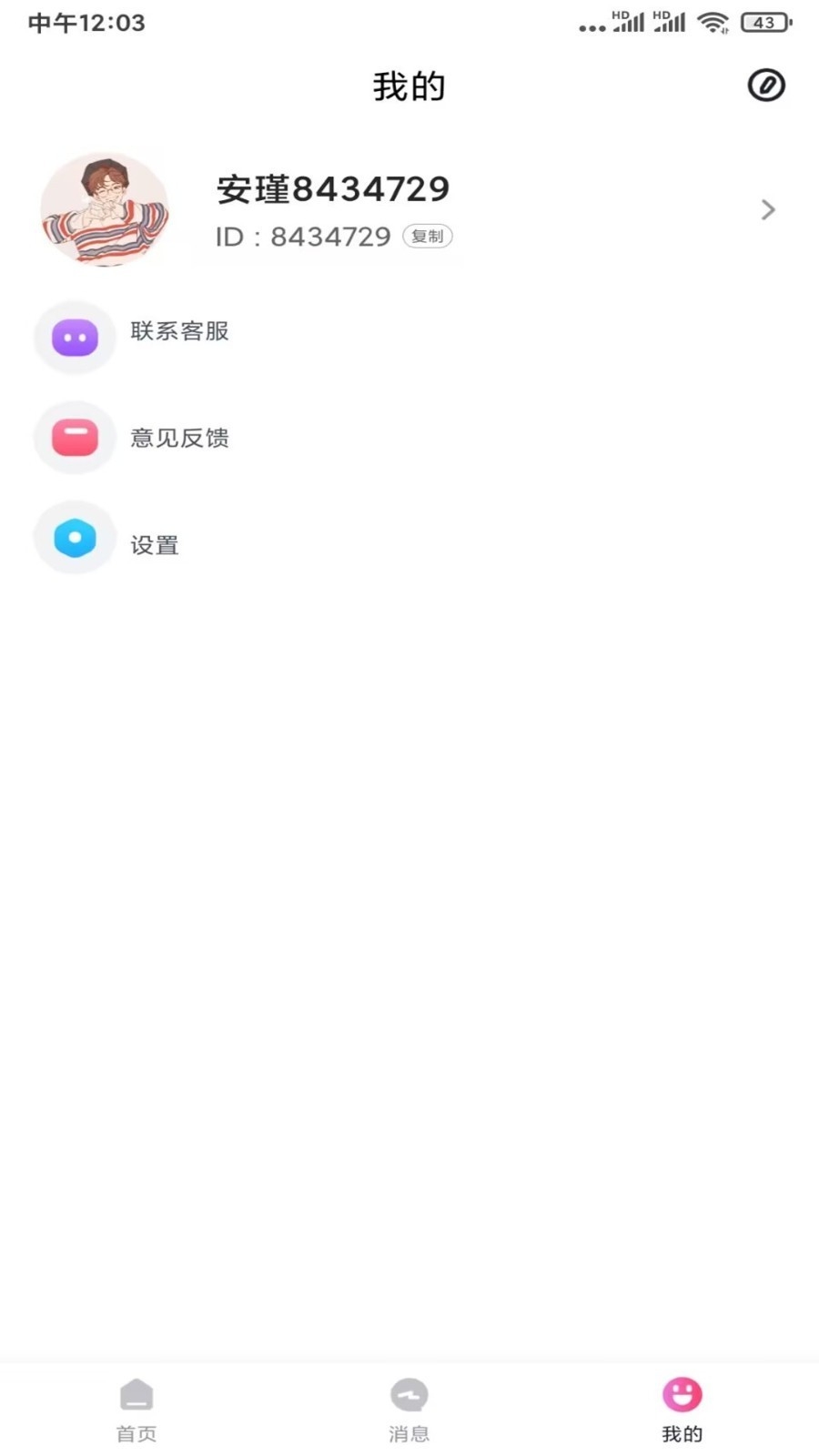
Task: Tap the 复制 copy ID button
Action: click(427, 236)
